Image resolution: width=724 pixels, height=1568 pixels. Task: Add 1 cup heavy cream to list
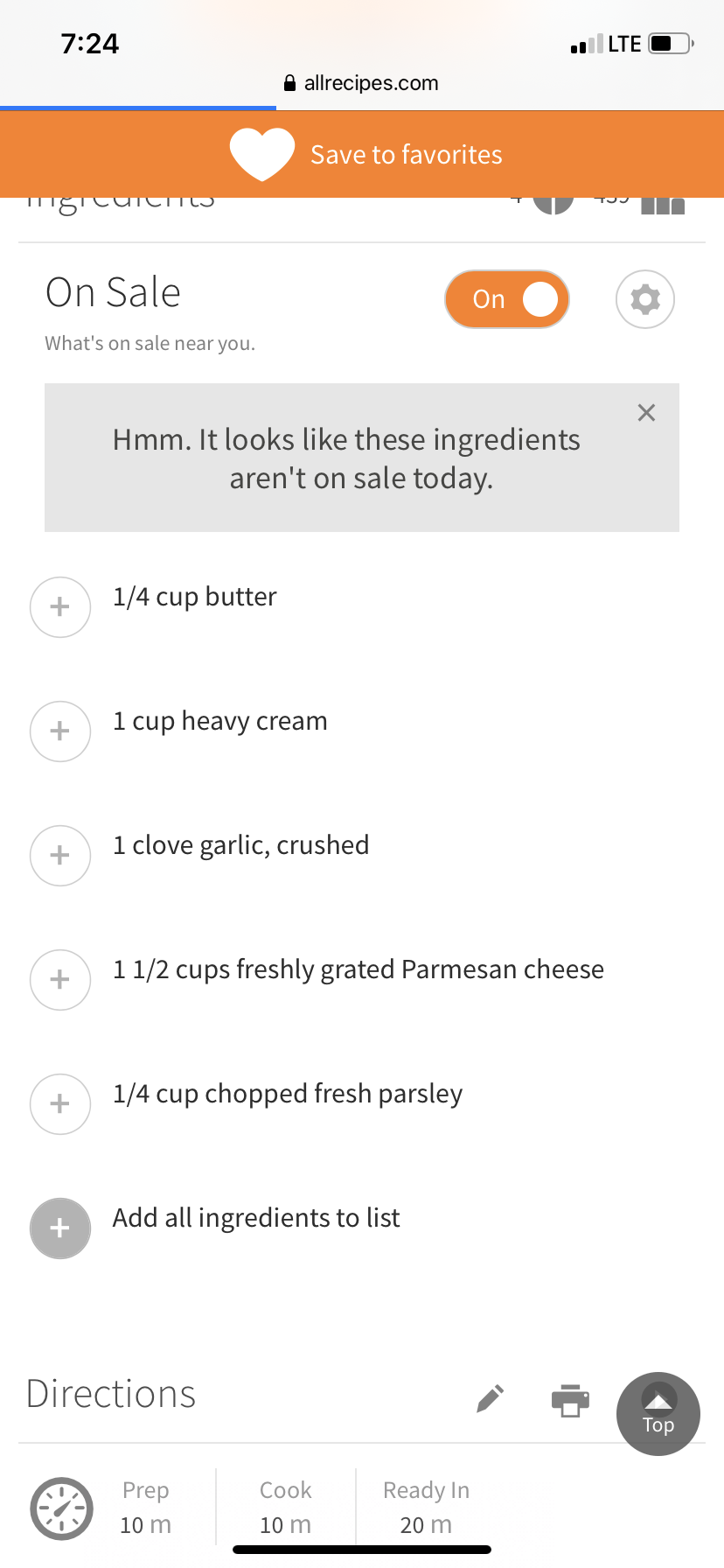(60, 731)
